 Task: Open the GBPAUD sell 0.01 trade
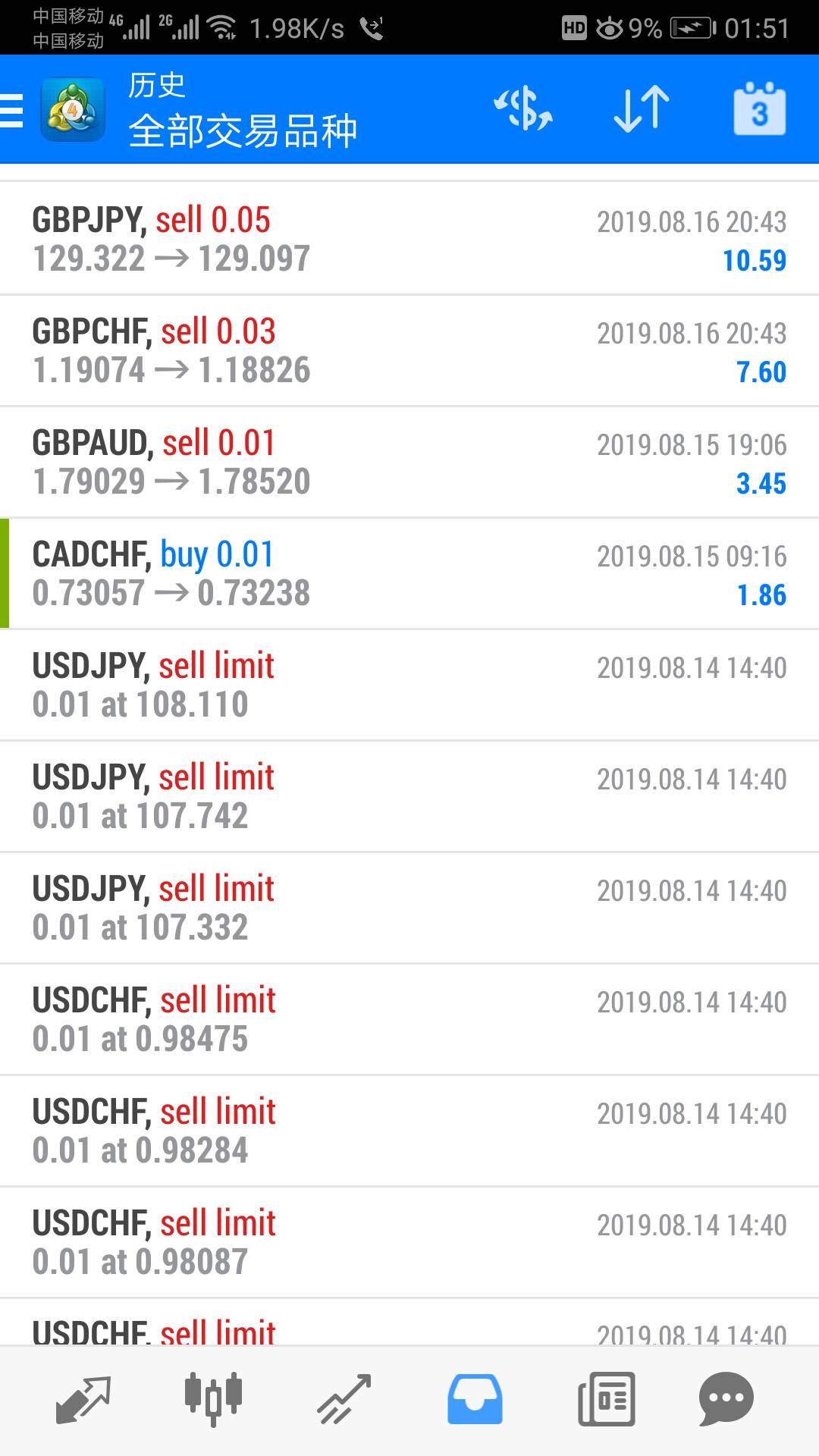(x=409, y=462)
